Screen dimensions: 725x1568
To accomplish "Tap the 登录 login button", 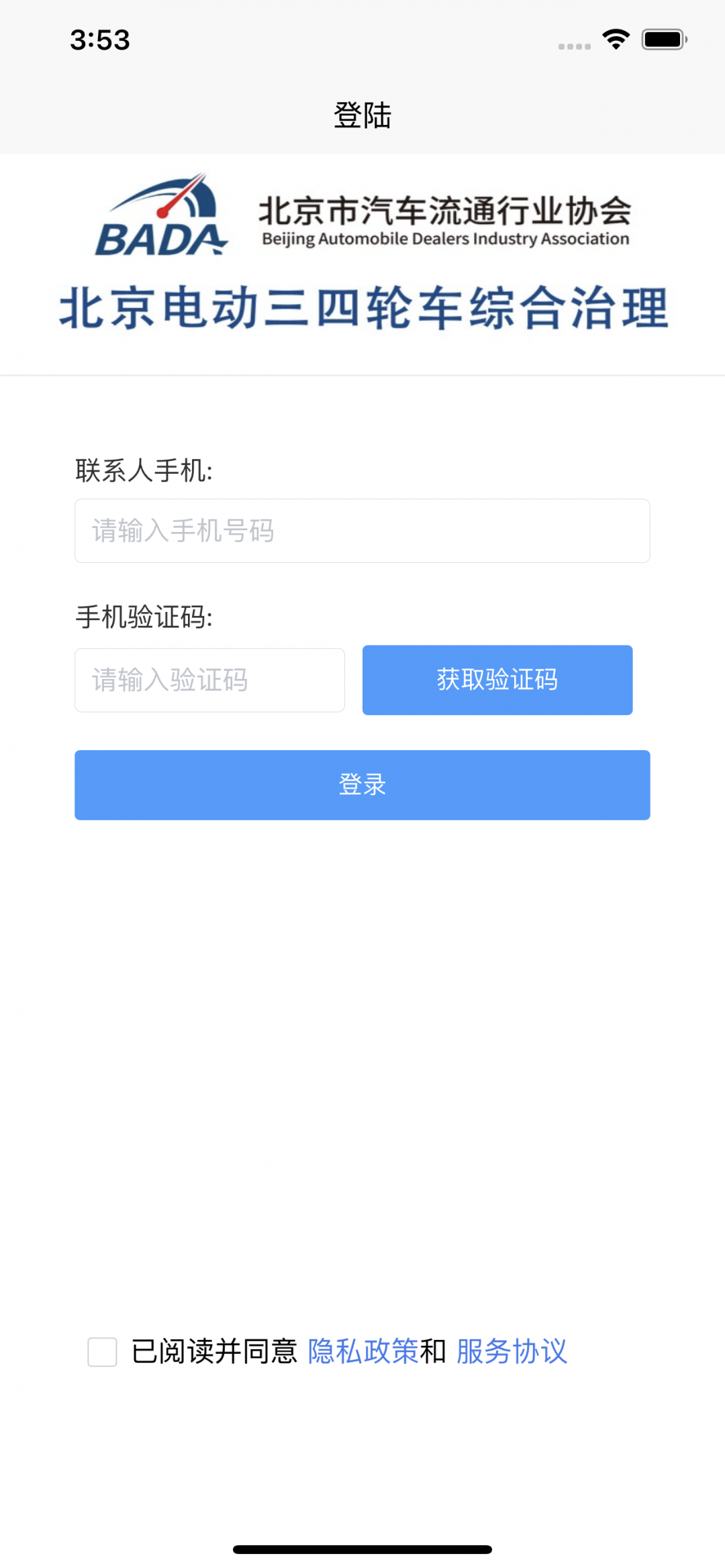I will (x=362, y=784).
